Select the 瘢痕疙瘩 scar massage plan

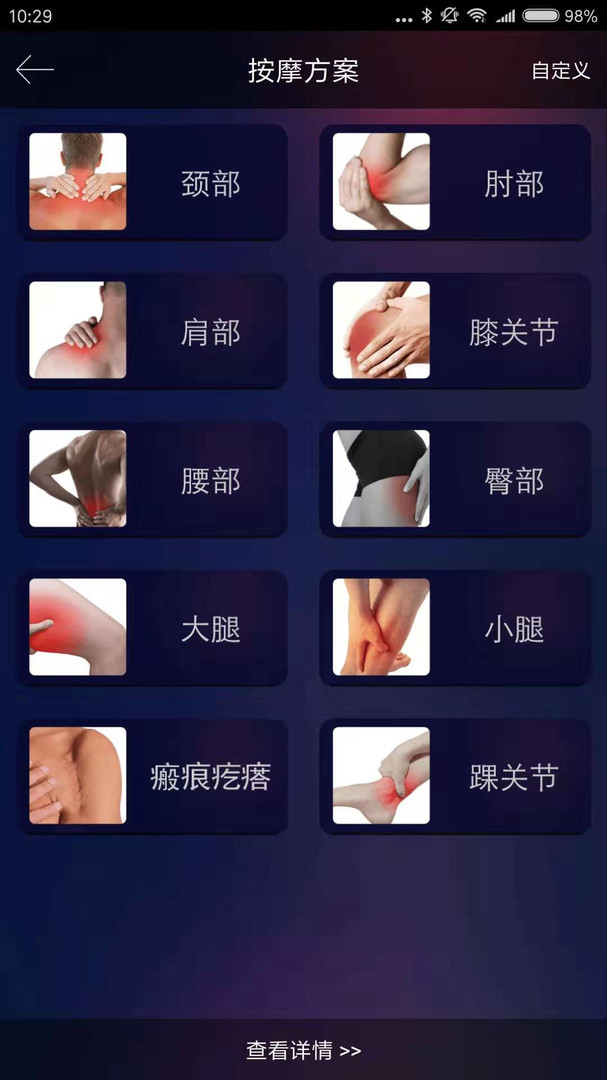(153, 776)
